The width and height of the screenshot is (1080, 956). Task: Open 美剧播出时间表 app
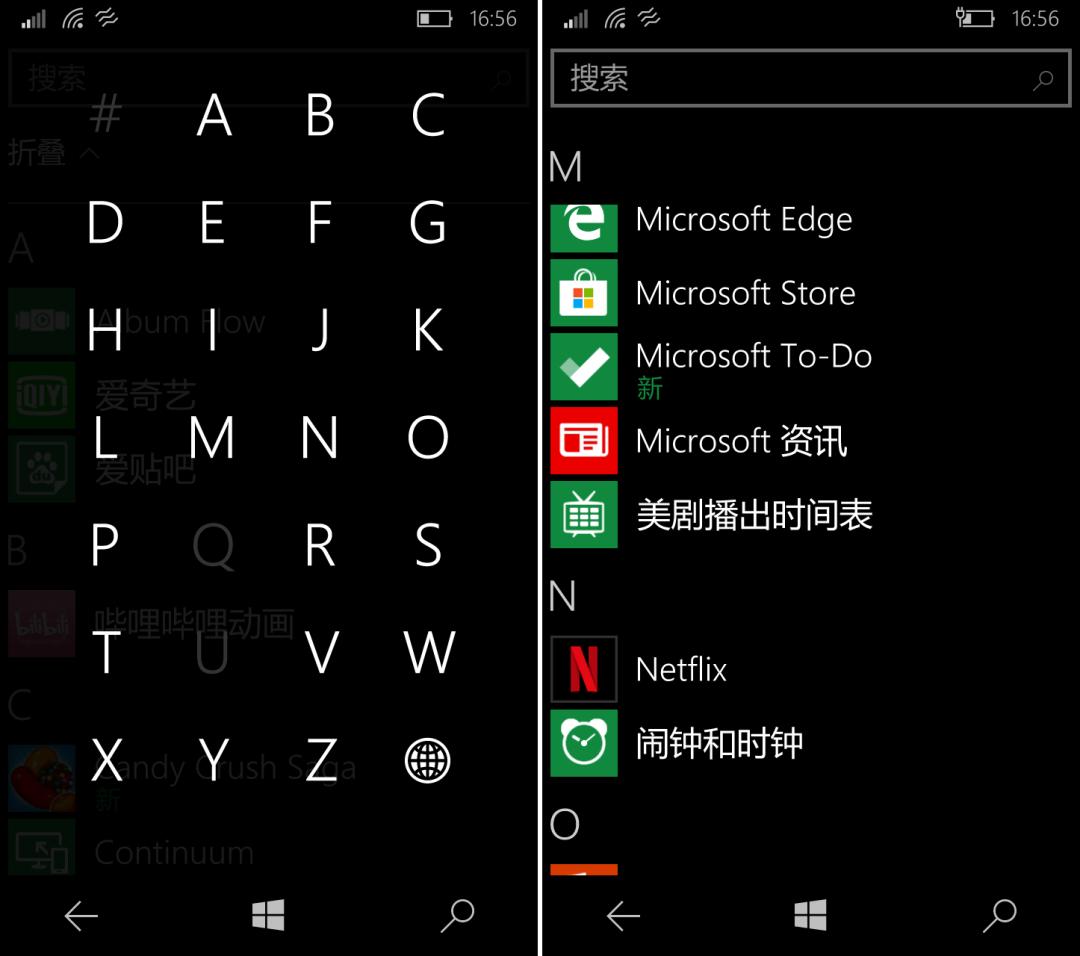point(712,515)
